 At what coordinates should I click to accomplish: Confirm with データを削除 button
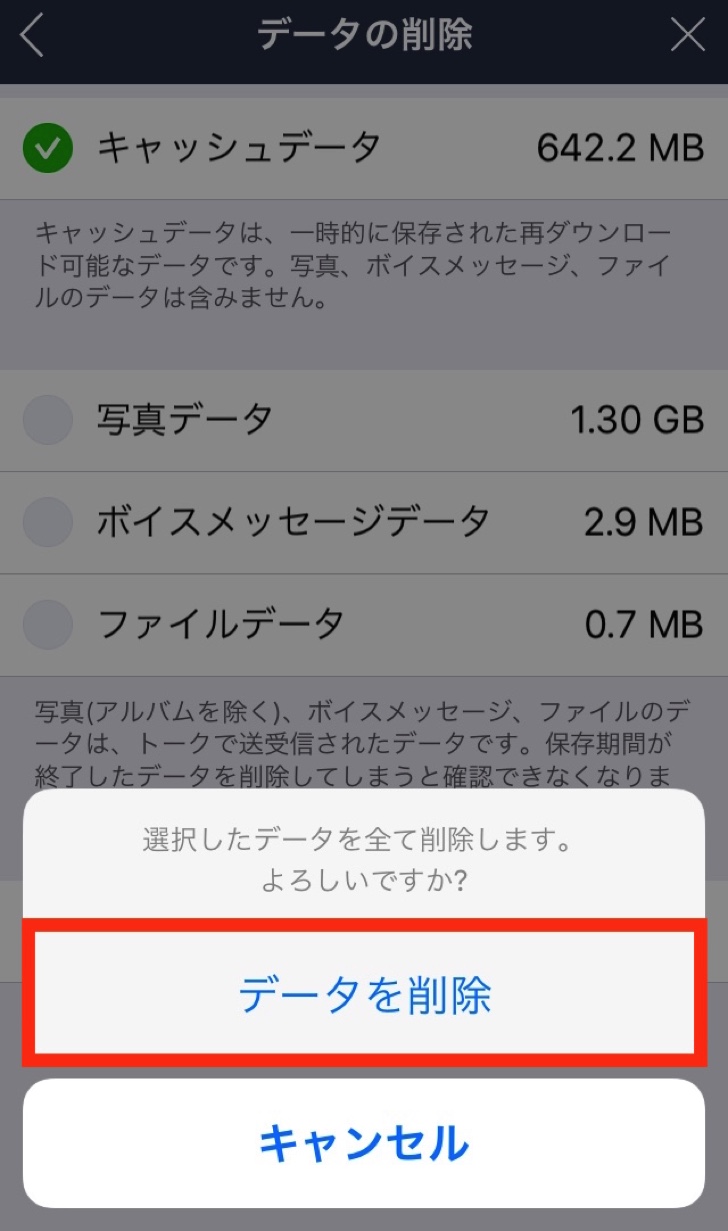click(x=364, y=994)
